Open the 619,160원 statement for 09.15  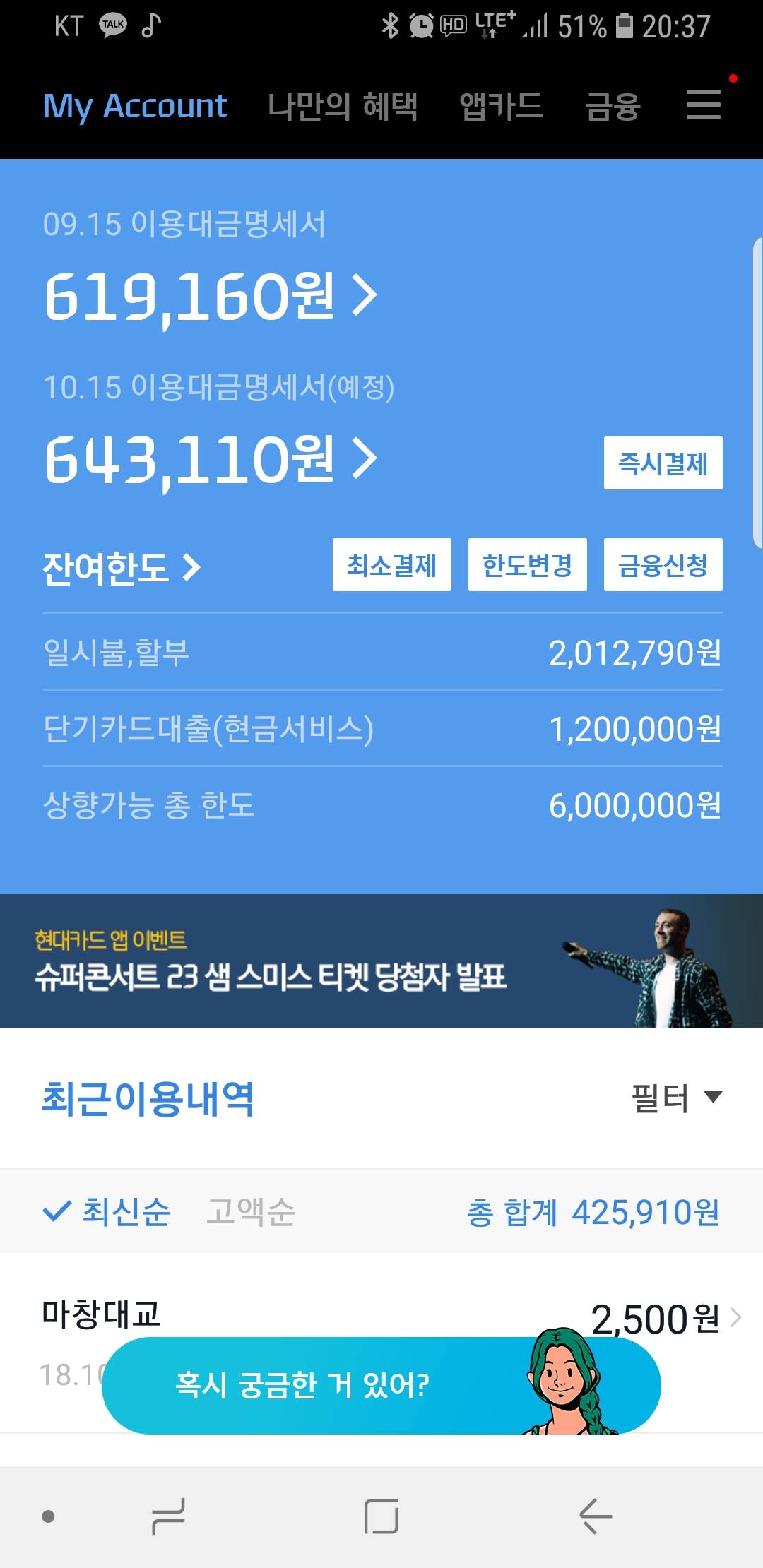click(x=211, y=297)
